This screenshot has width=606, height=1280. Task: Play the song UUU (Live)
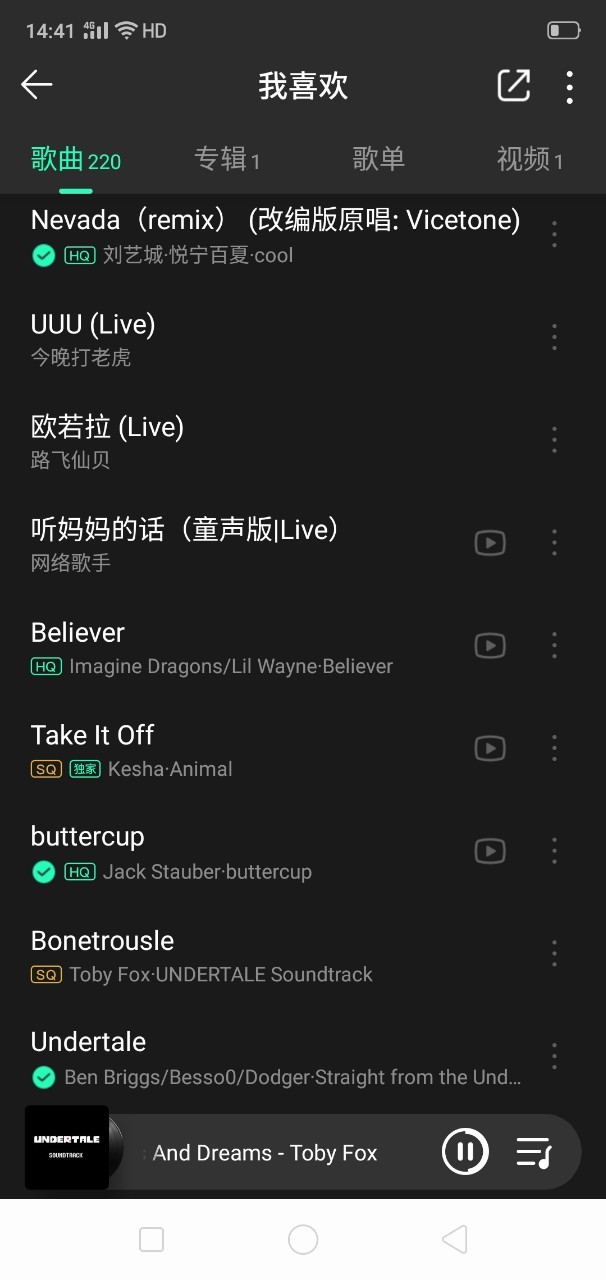pyautogui.click(x=200, y=338)
